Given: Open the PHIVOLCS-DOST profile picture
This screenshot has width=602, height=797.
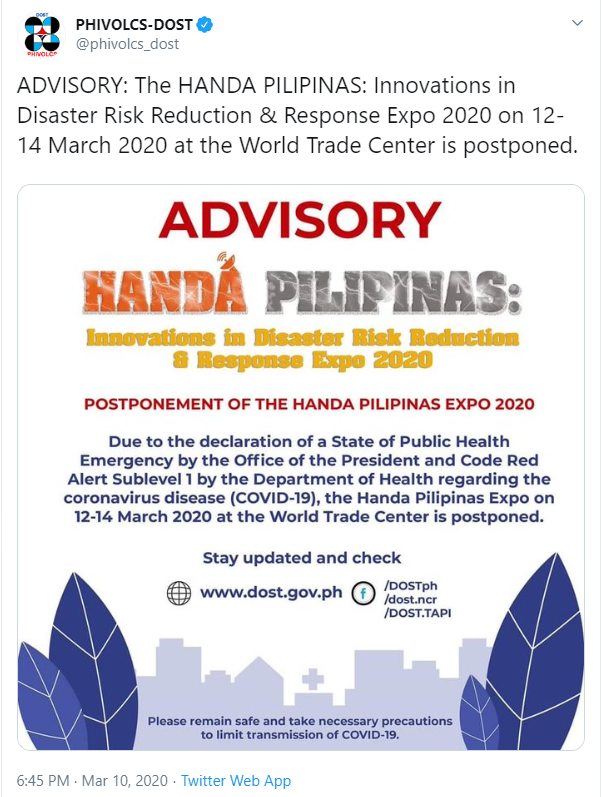Looking at the screenshot, I should coord(42,35).
